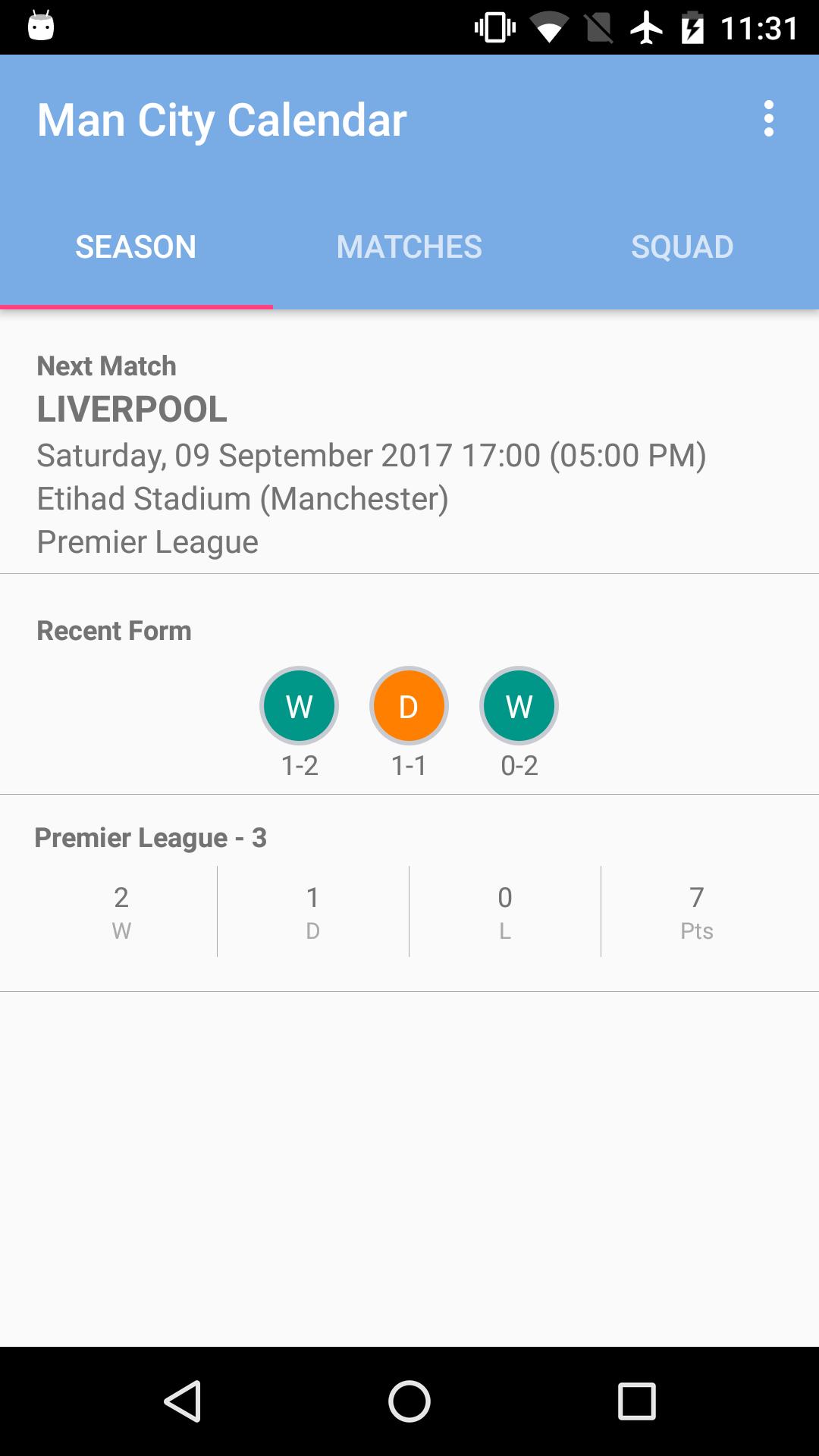Tap the Man City Calendar title
Viewport: 819px width, 1456px height.
tap(222, 118)
